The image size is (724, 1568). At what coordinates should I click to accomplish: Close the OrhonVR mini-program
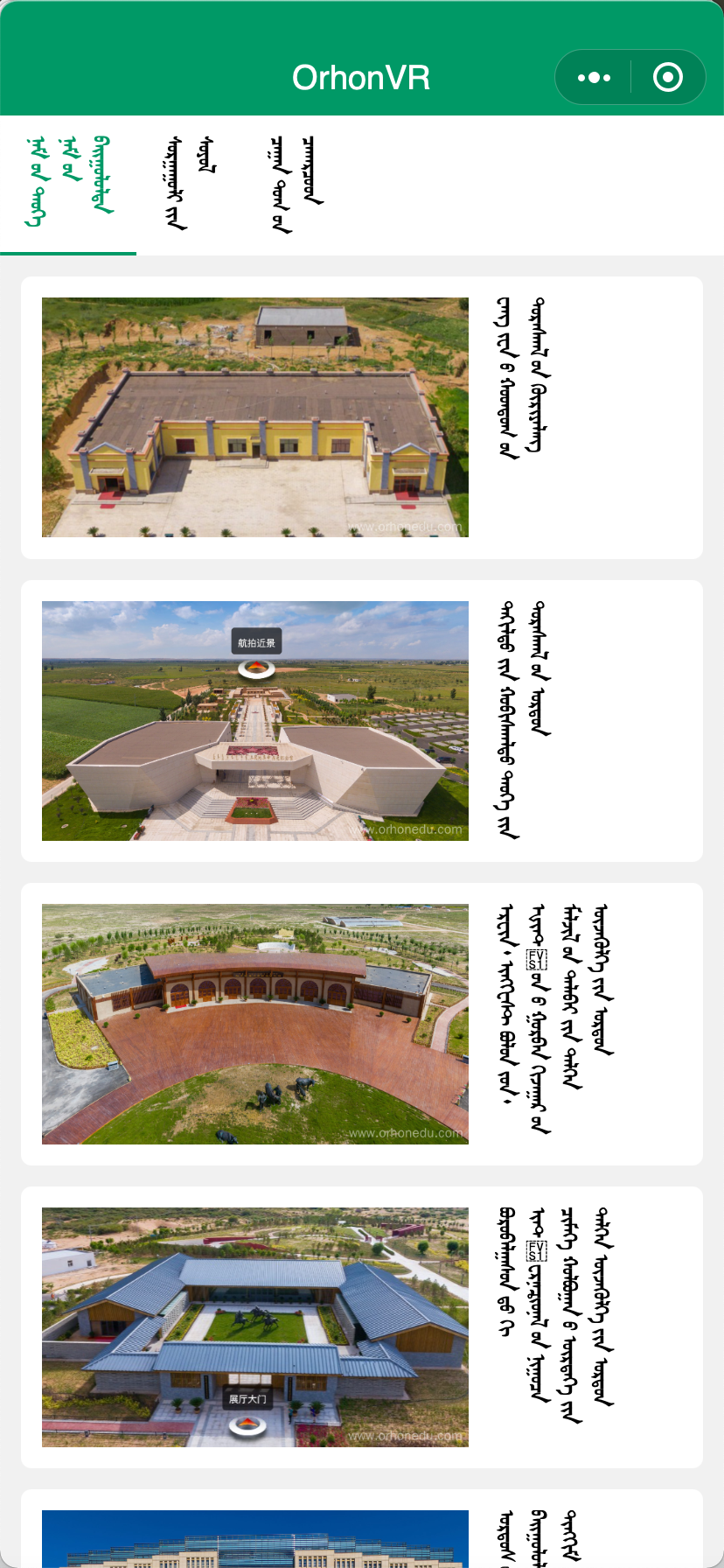pyautogui.click(x=668, y=78)
